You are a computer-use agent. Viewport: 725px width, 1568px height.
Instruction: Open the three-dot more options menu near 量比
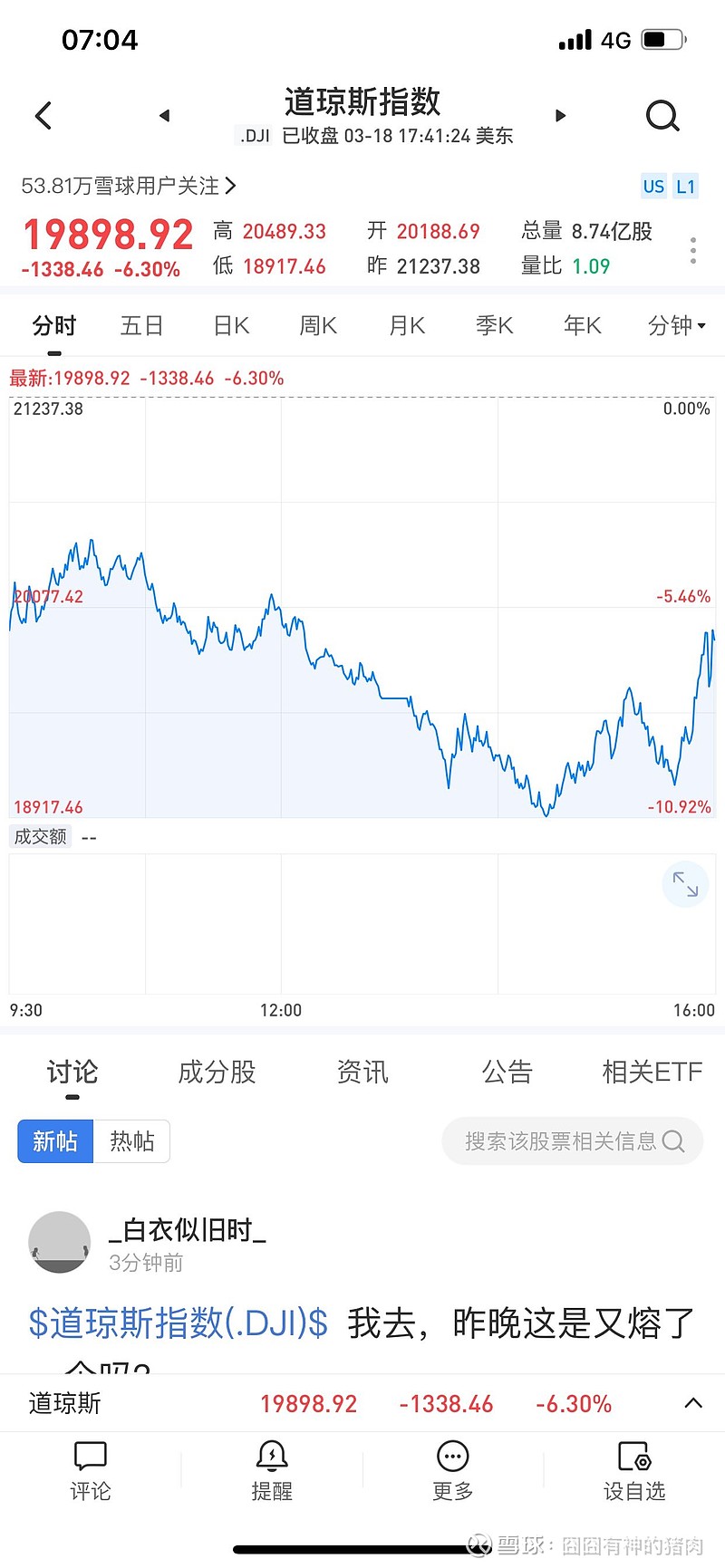tap(691, 250)
